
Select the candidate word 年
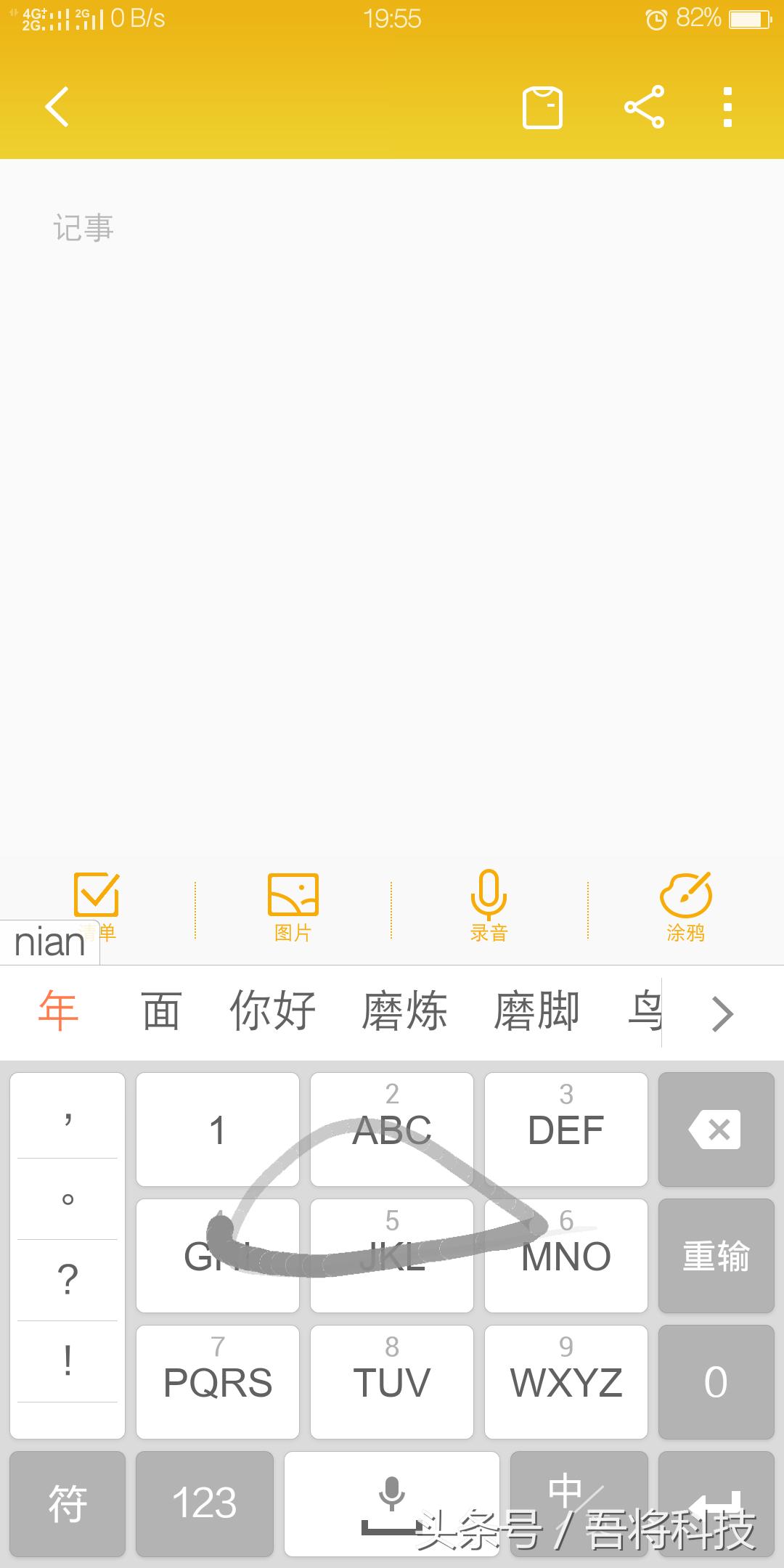[58, 1010]
